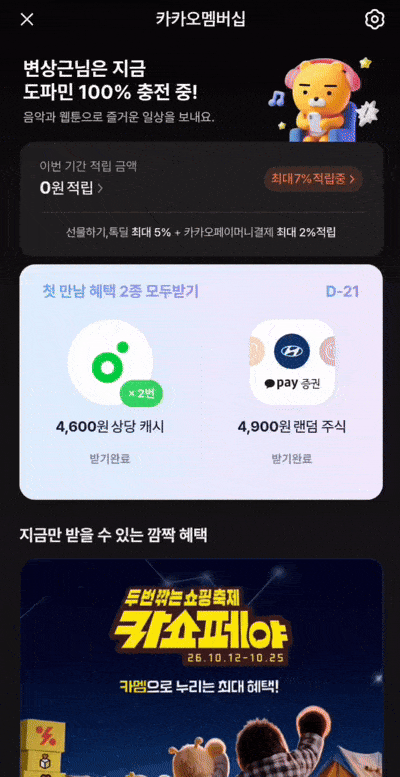Viewport: 400px width, 777px height.
Task: Close the Kakao Membership screen
Action: tap(27, 20)
